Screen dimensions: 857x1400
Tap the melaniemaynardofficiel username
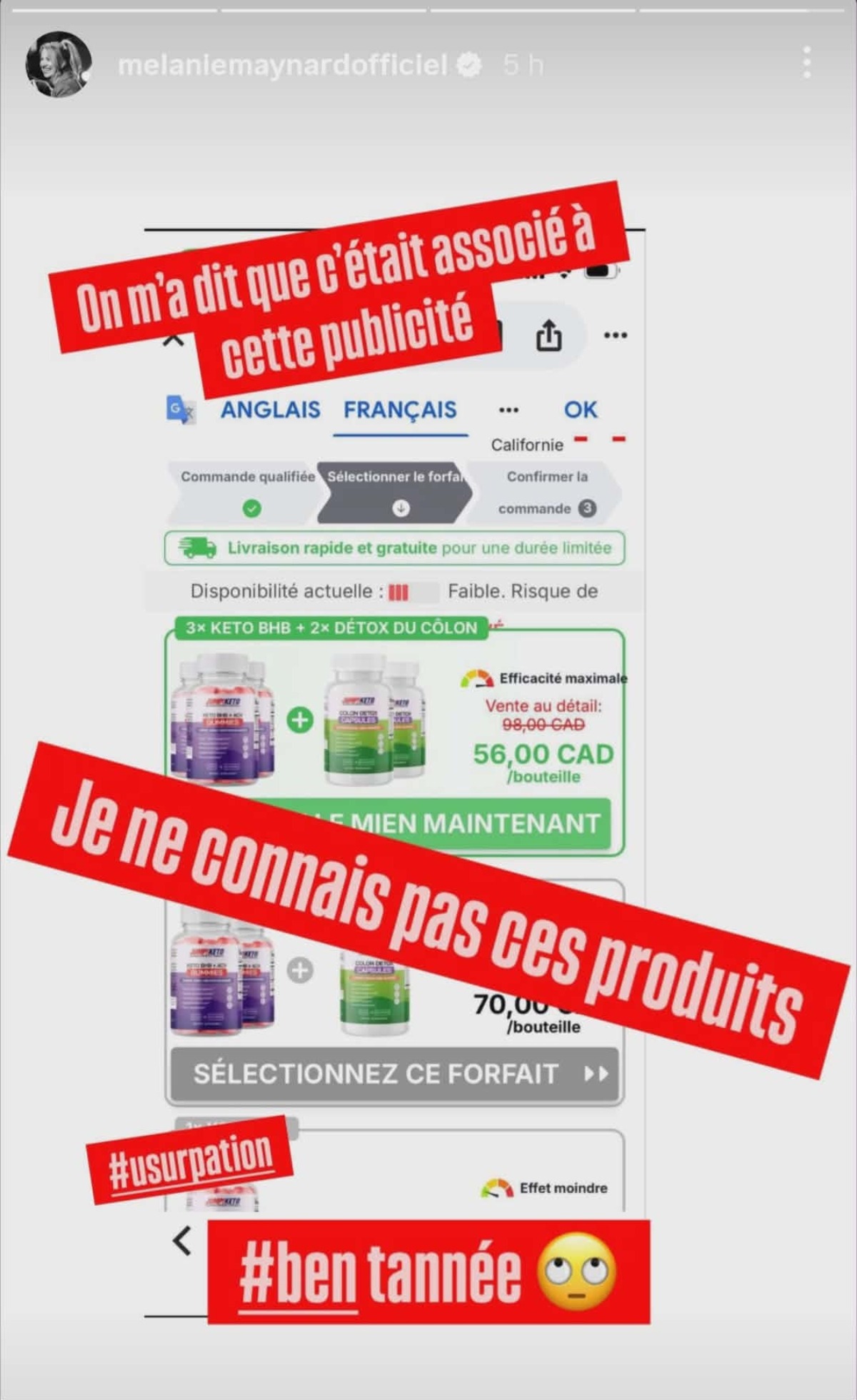(283, 65)
